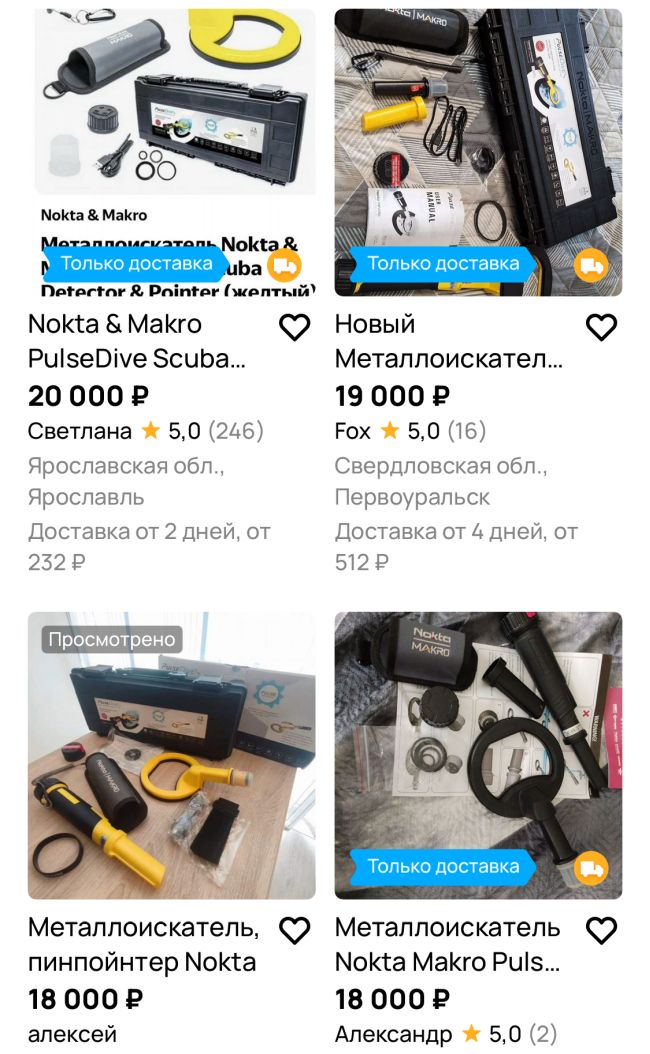Heart Александр's Nokta Makro listing
This screenshot has height=1054, width=650.
601,930
